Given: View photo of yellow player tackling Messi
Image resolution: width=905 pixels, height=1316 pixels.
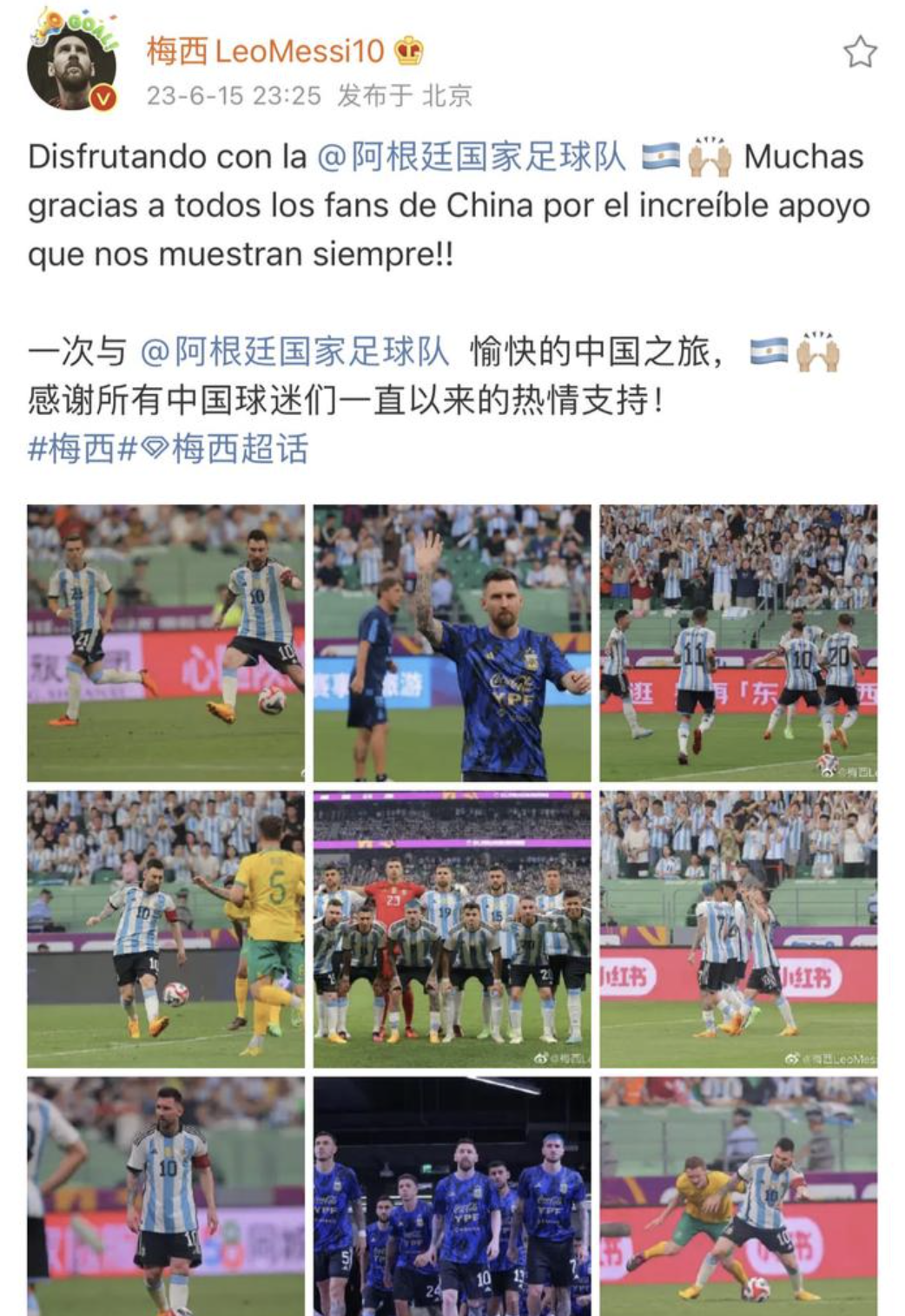Looking at the screenshot, I should (x=738, y=1196).
